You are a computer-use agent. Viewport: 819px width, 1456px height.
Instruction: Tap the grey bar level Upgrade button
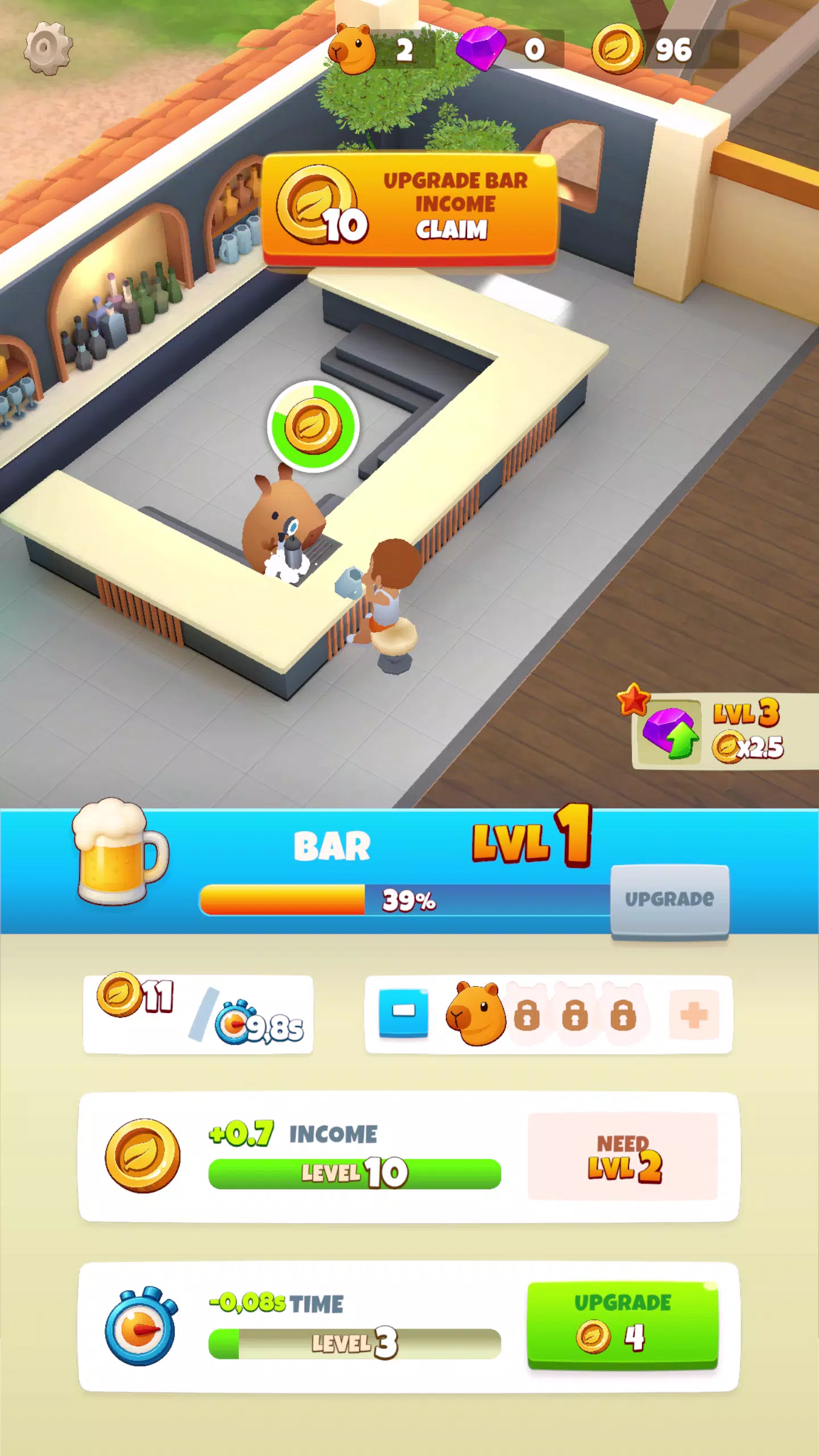coord(669,899)
